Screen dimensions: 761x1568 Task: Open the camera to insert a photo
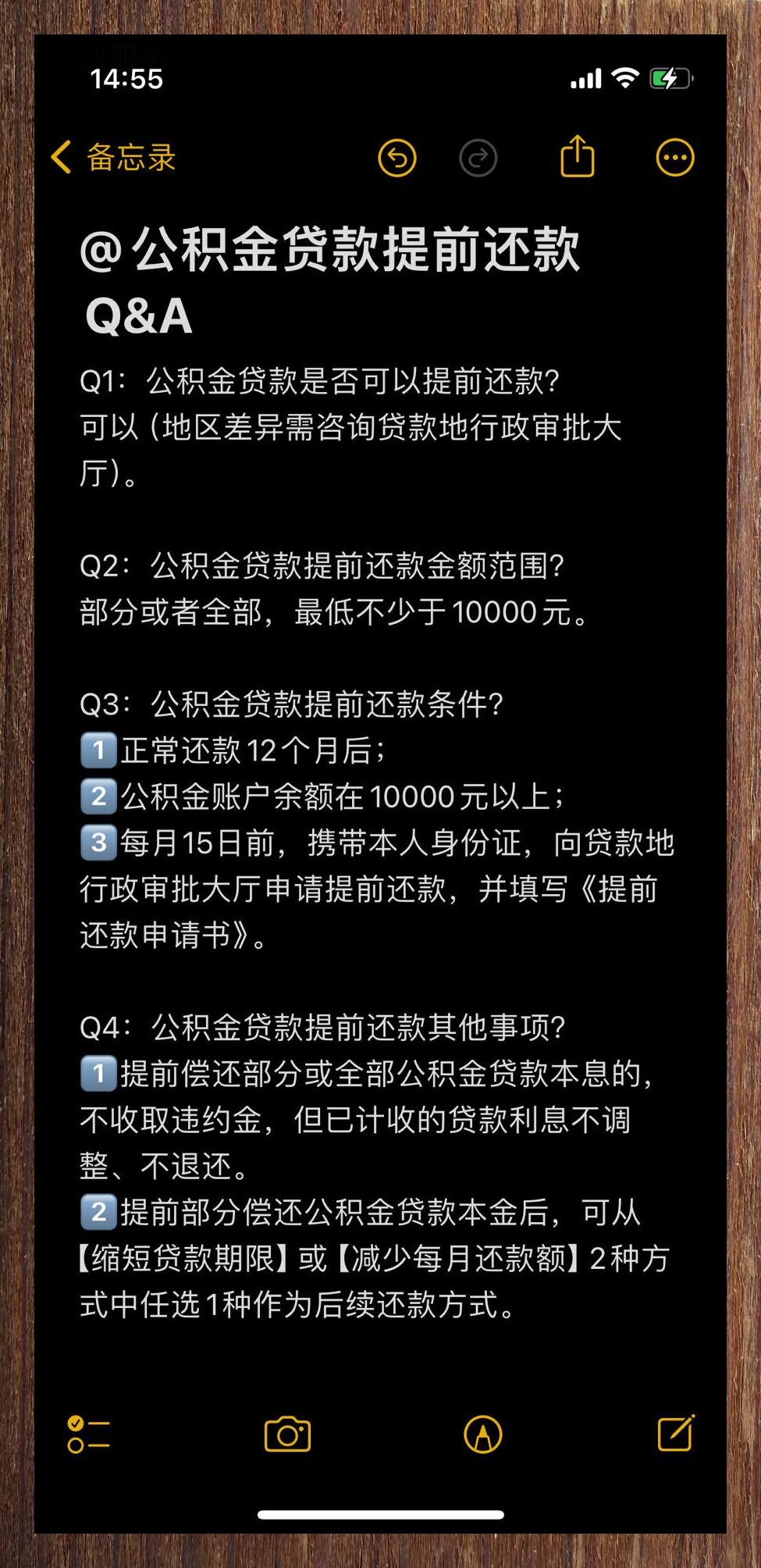tap(286, 1435)
